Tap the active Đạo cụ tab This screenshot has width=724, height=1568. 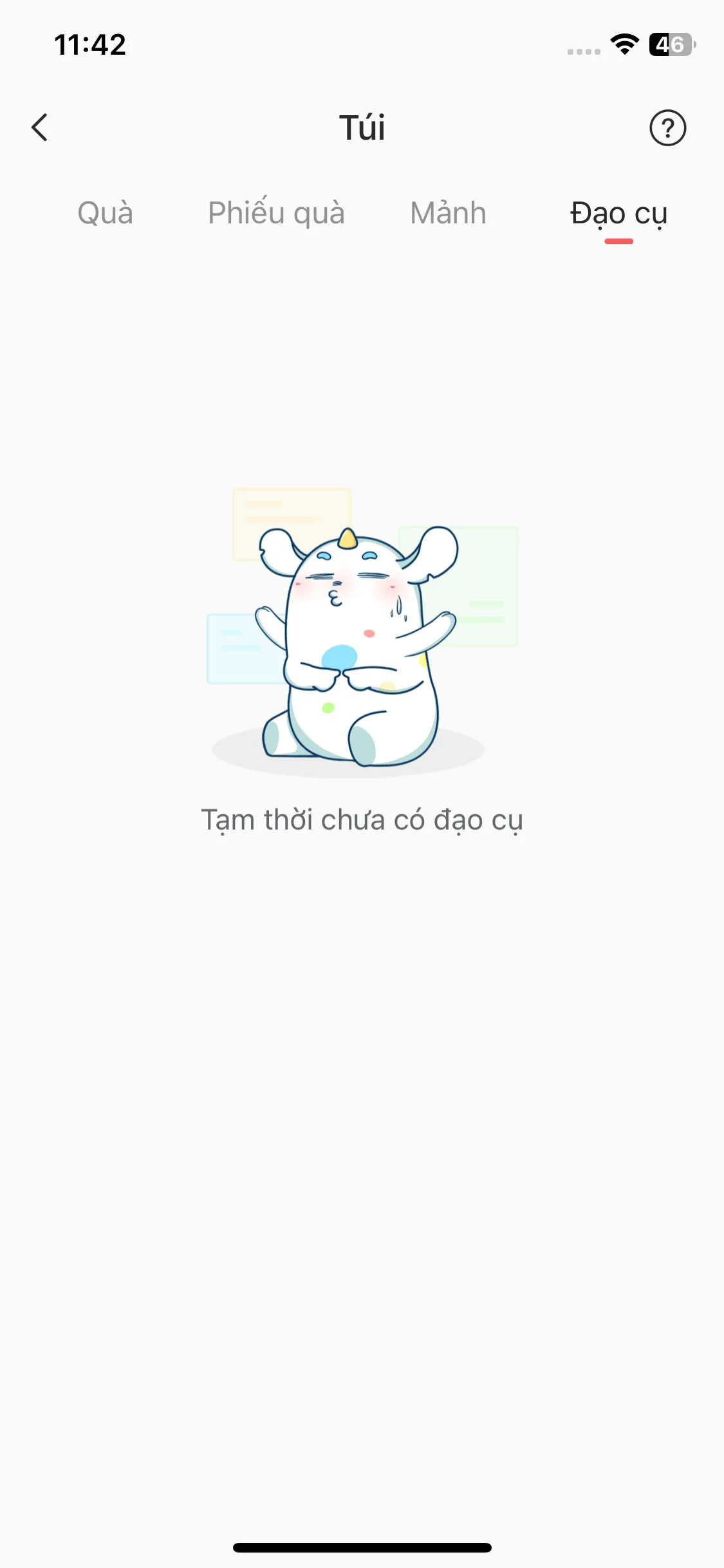pyautogui.click(x=617, y=213)
